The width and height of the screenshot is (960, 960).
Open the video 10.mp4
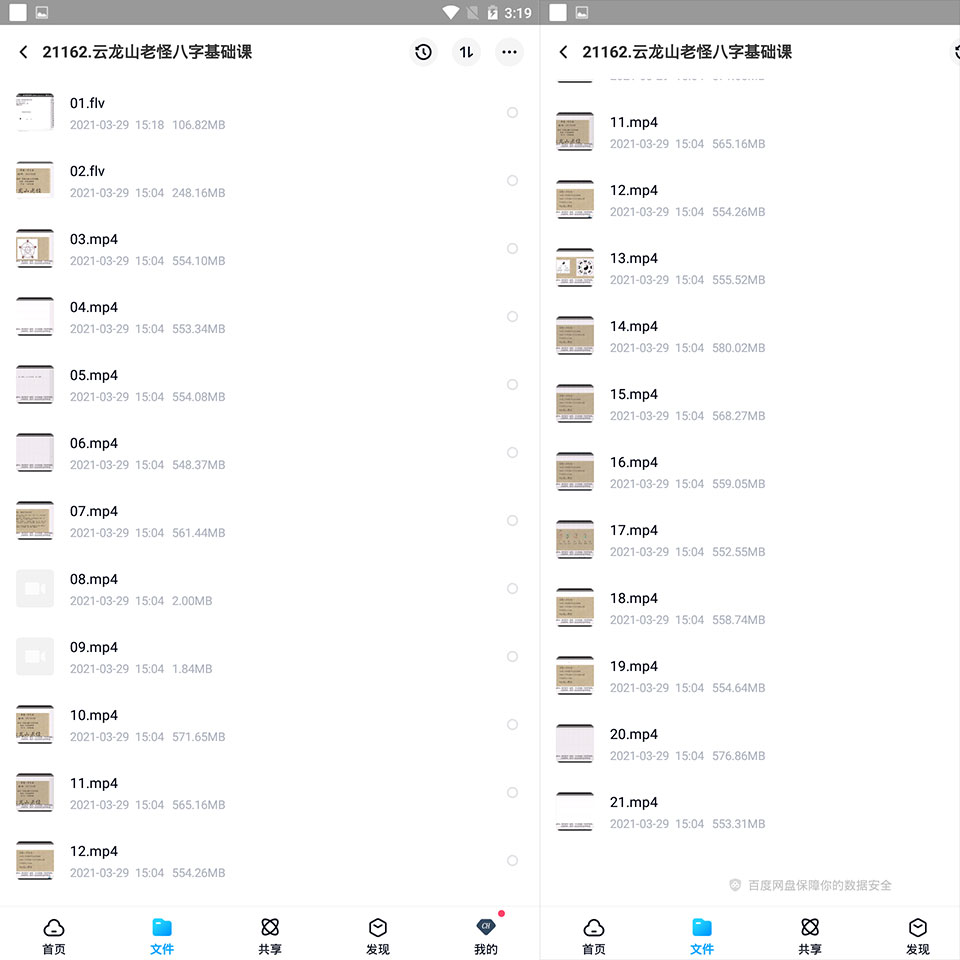[269, 725]
